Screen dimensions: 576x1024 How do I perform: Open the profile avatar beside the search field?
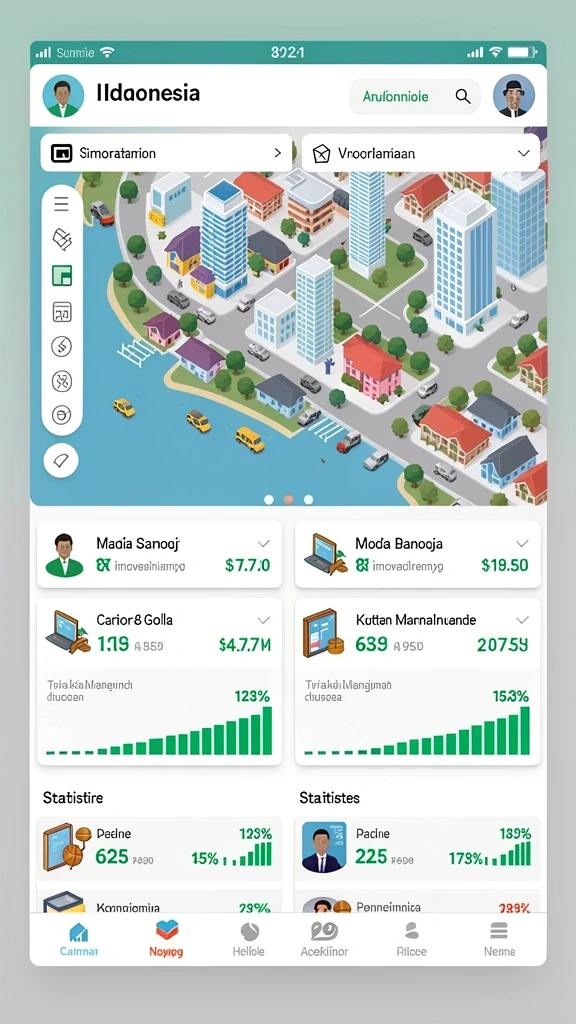tap(514, 96)
